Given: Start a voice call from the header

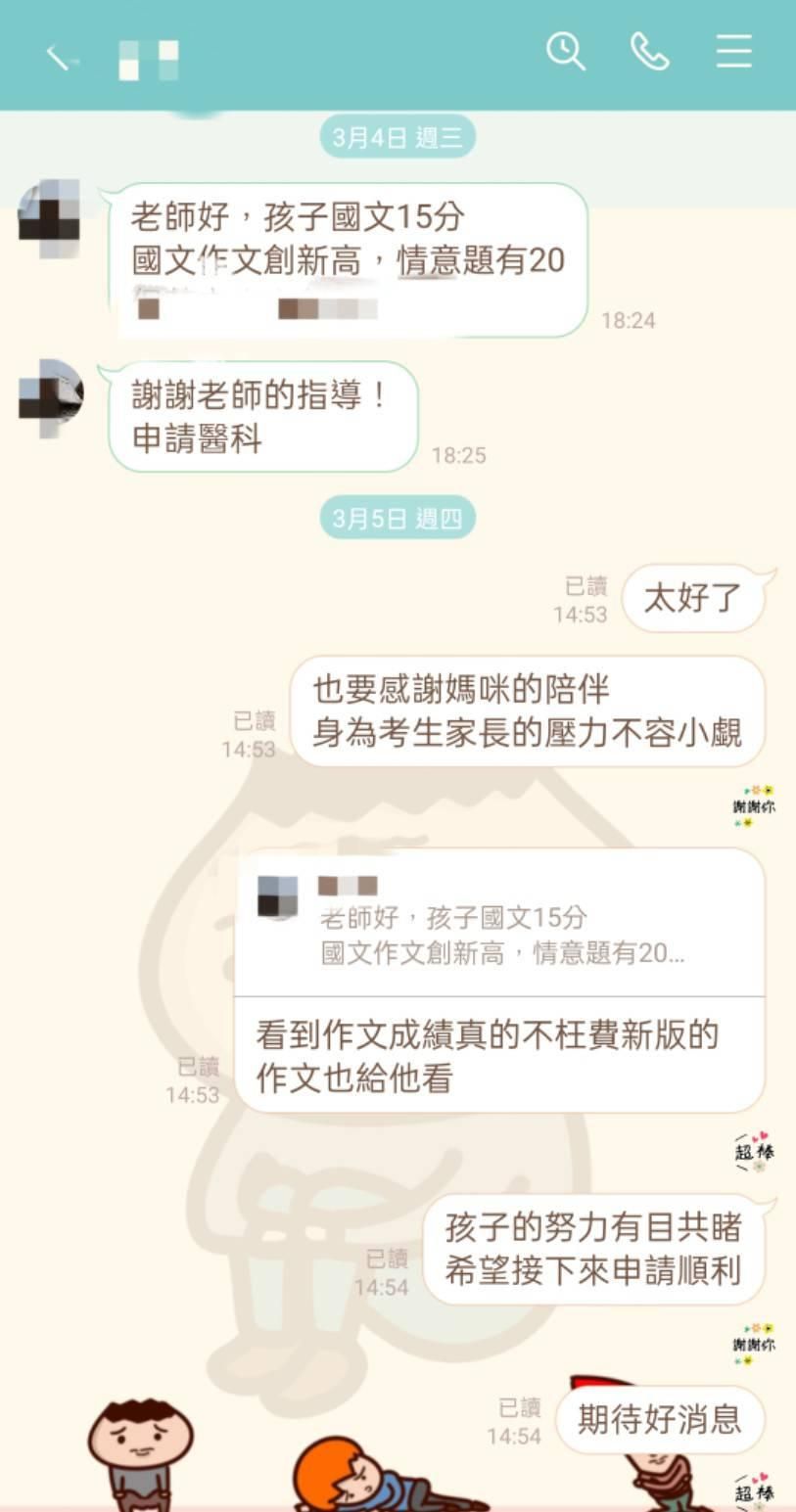Looking at the screenshot, I should click(x=648, y=52).
